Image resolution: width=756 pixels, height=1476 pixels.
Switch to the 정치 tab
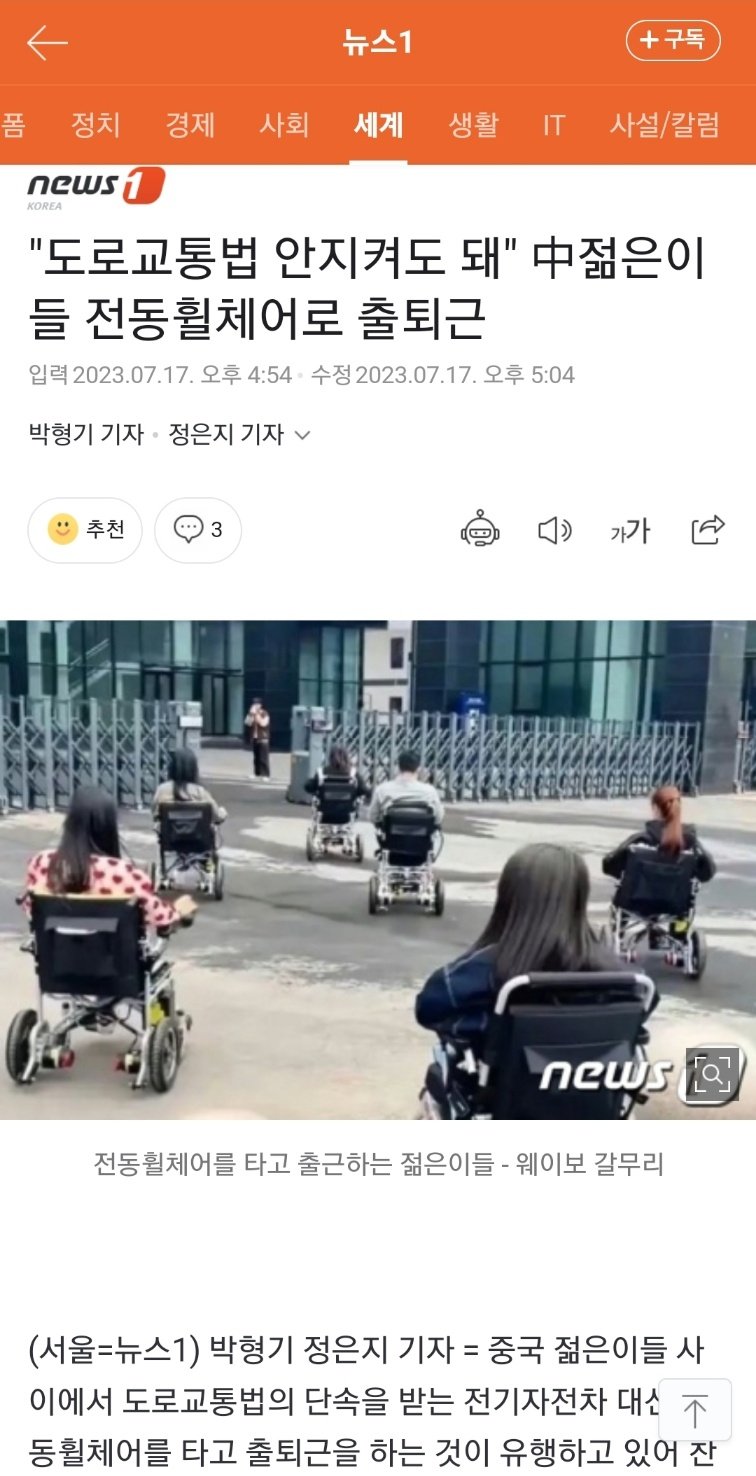[x=95, y=125]
